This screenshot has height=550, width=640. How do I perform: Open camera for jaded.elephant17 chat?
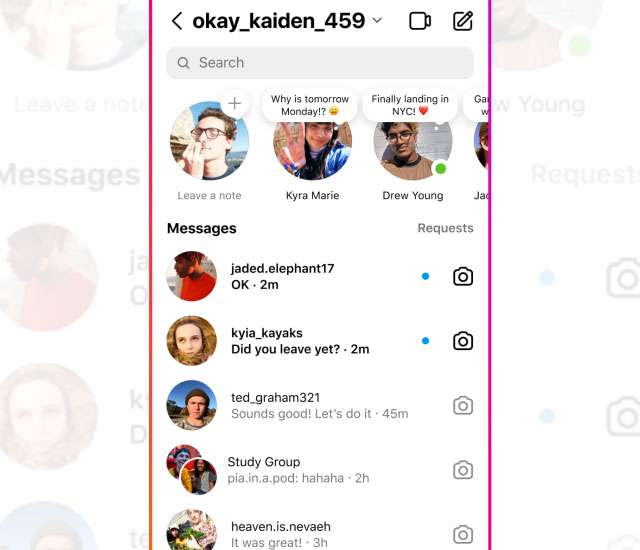(x=463, y=277)
